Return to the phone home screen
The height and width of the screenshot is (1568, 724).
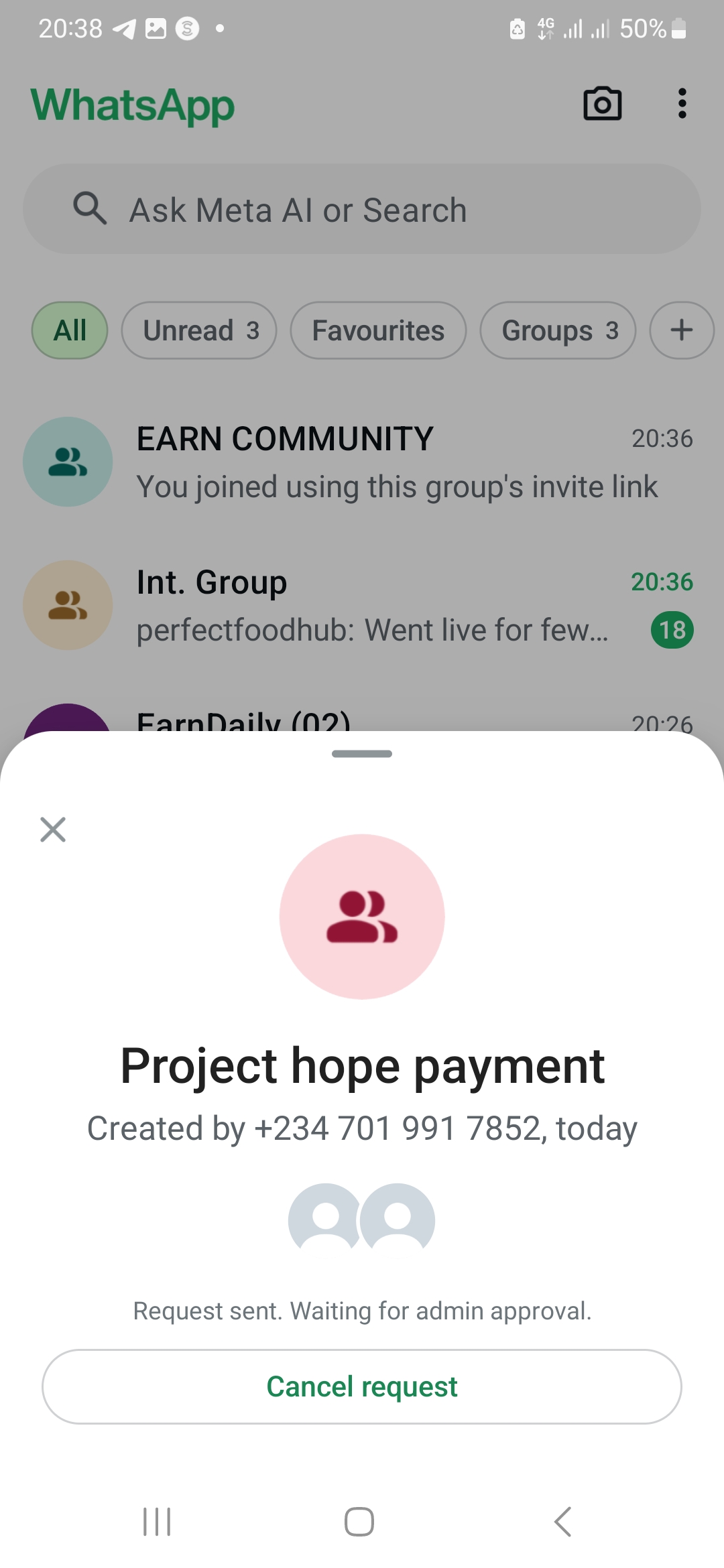[359, 1522]
